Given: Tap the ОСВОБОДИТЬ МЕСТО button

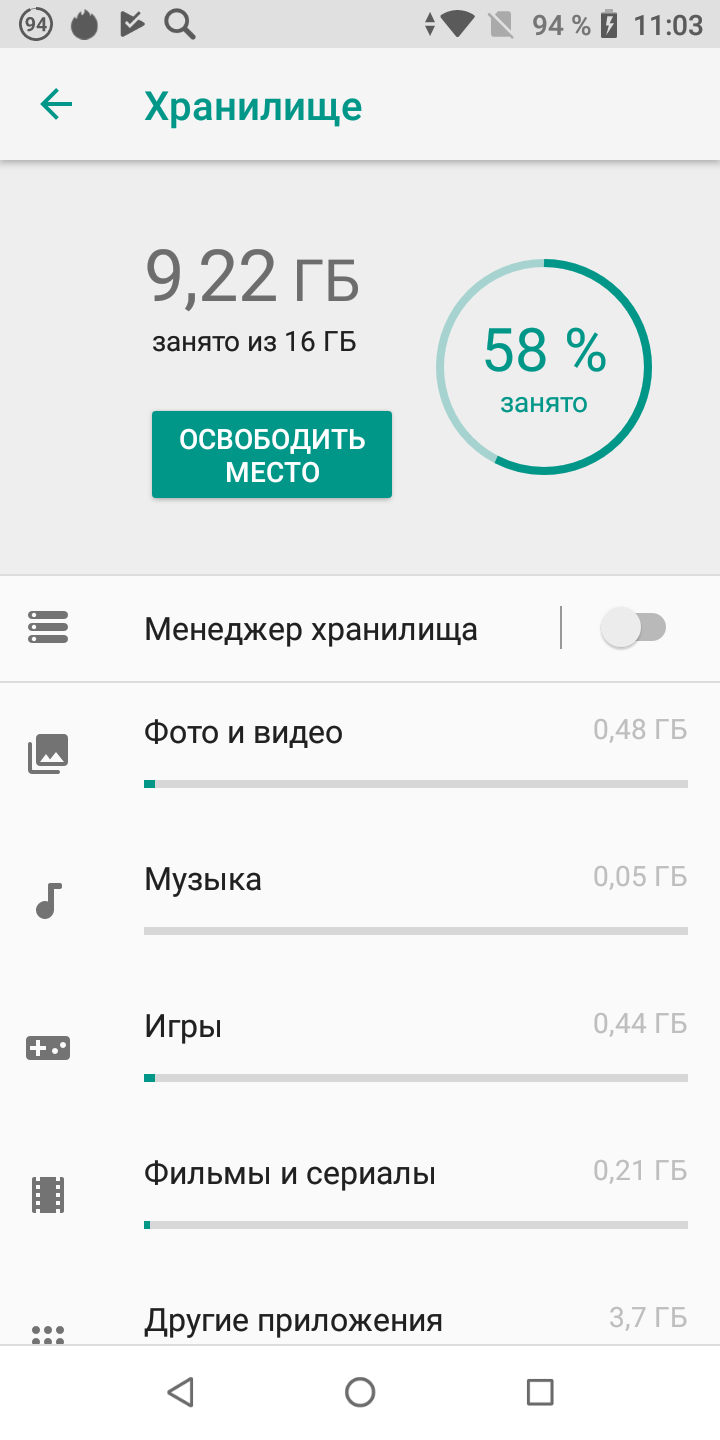Looking at the screenshot, I should pyautogui.click(x=272, y=455).
